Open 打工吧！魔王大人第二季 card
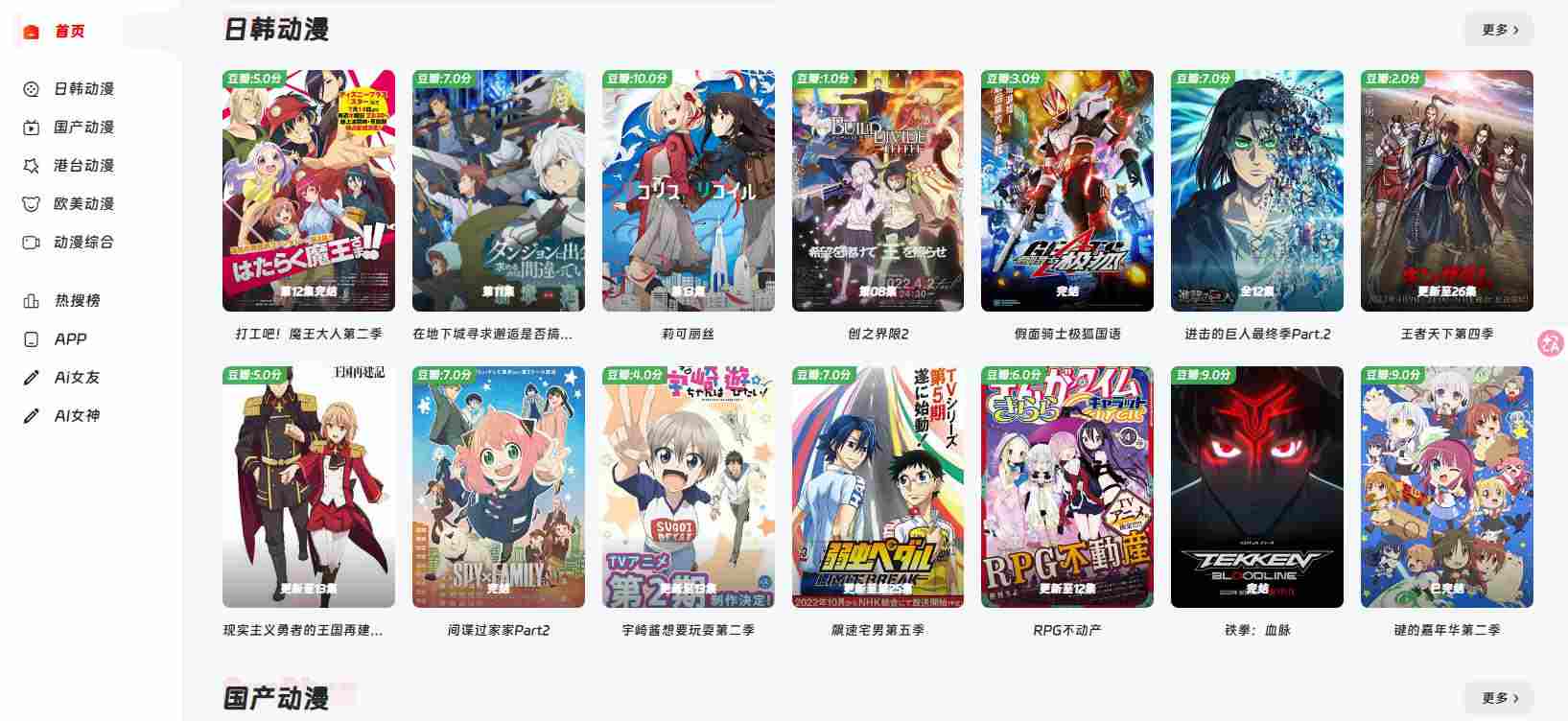The image size is (1568, 721). pyautogui.click(x=308, y=191)
